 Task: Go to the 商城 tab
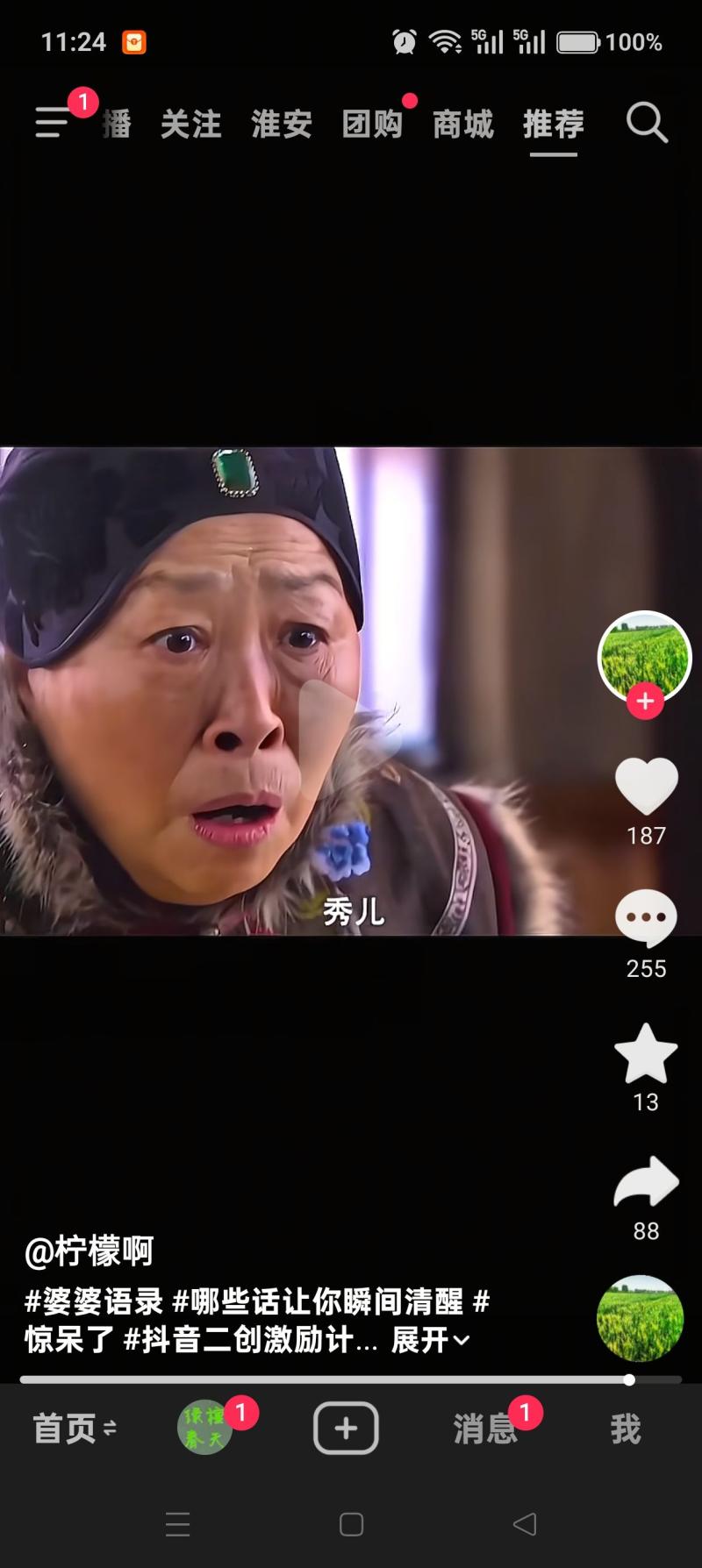coord(463,125)
